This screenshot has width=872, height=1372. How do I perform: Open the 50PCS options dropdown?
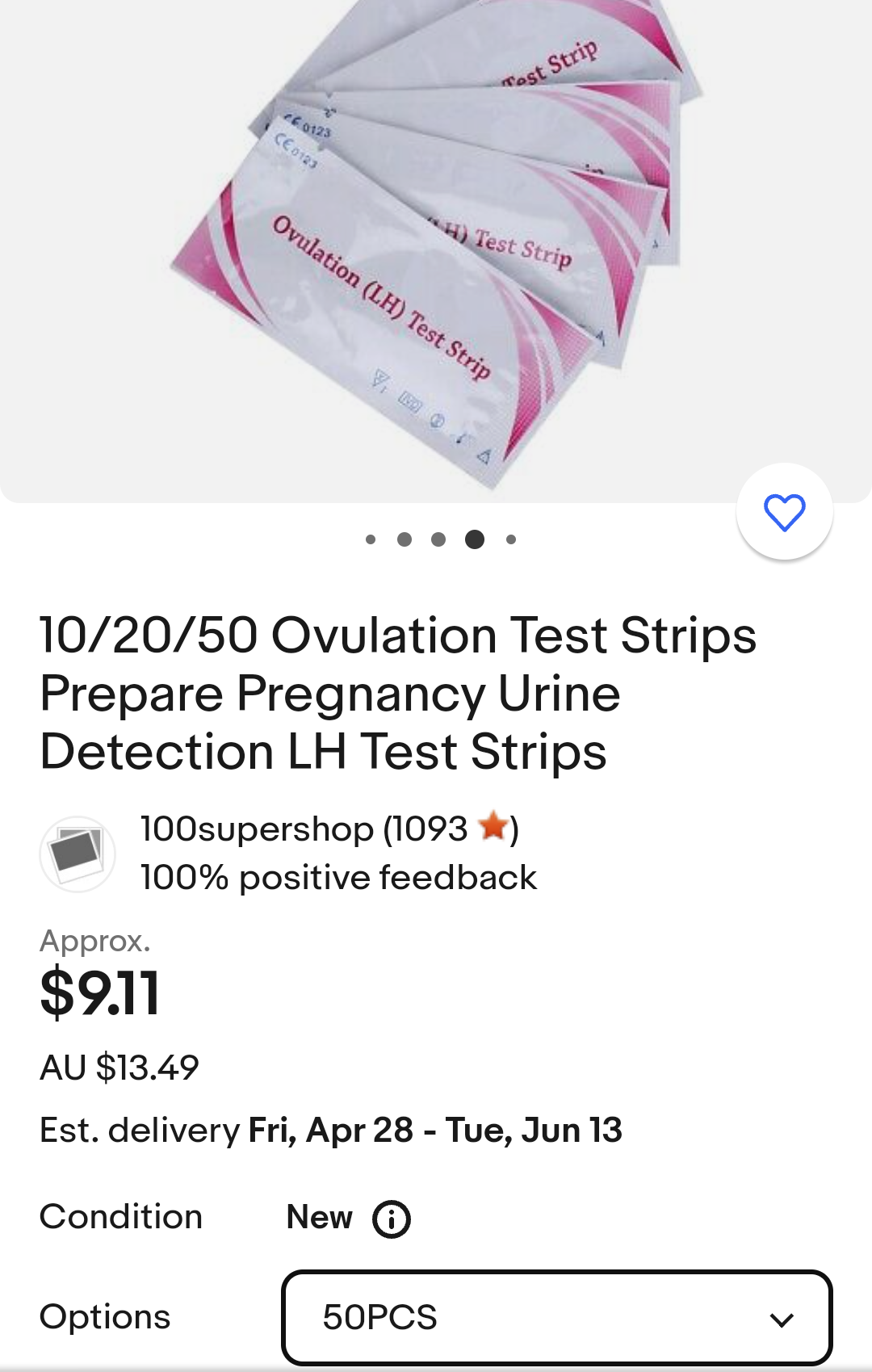point(556,1317)
